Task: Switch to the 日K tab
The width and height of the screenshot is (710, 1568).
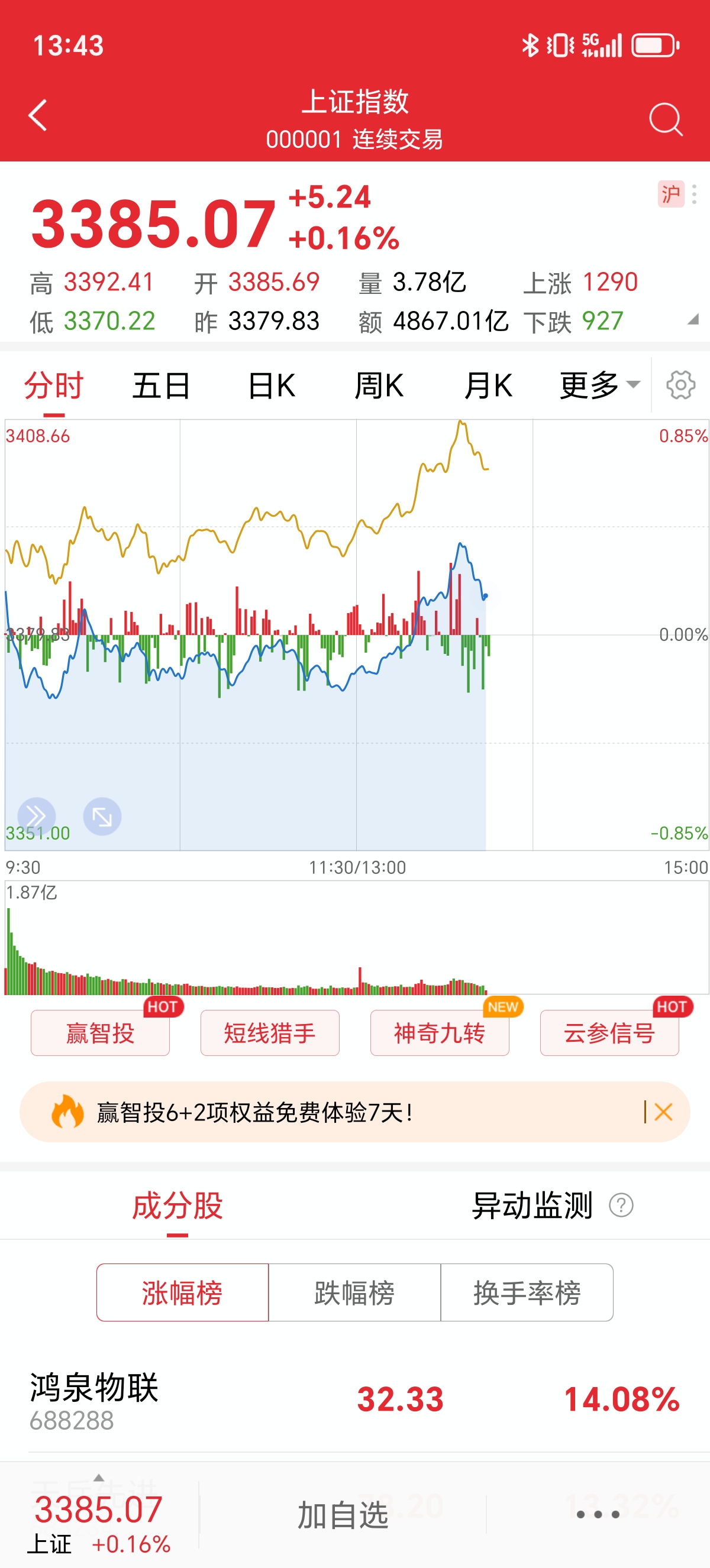Action: (273, 385)
